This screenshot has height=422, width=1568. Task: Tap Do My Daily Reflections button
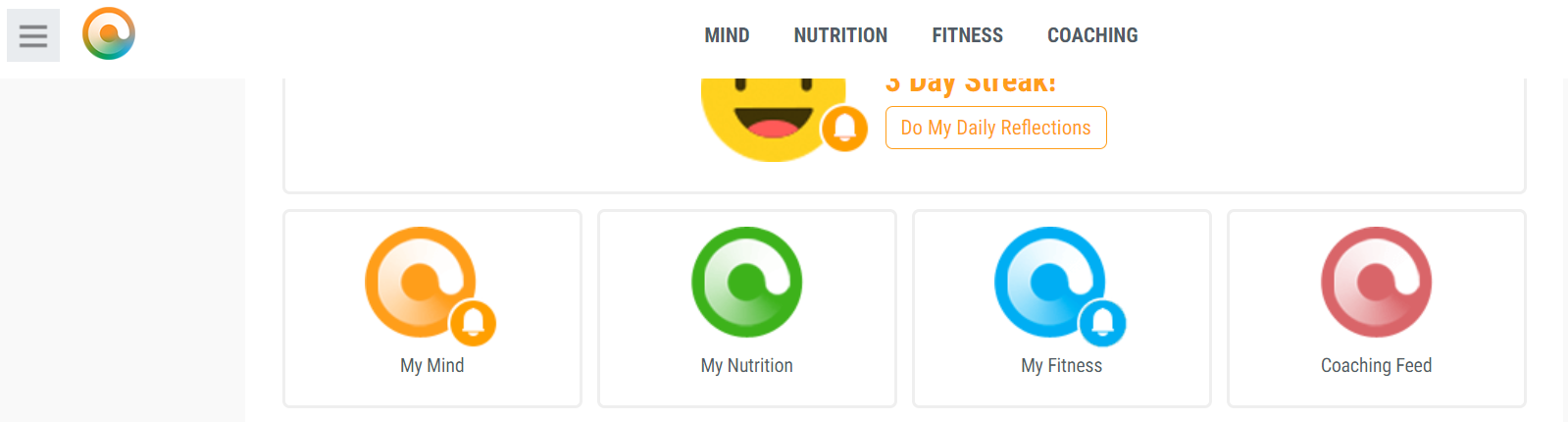pyautogui.click(x=995, y=128)
